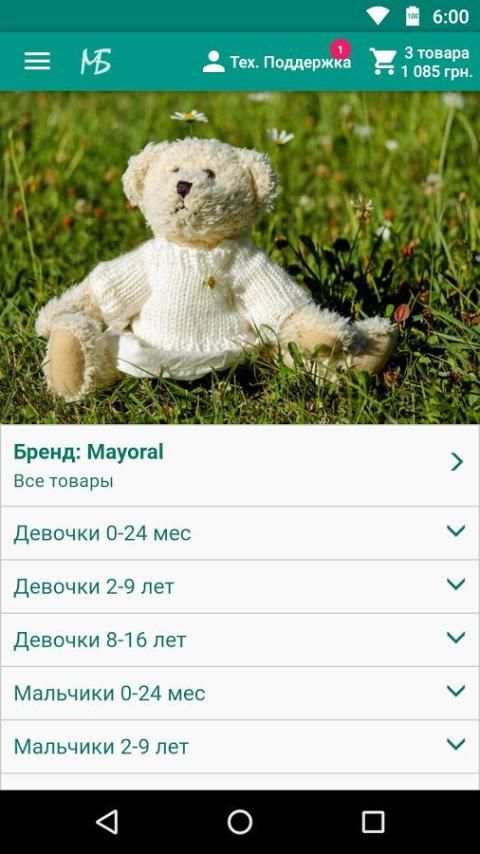Open the shopping cart with 3 товара

[x=420, y=62]
